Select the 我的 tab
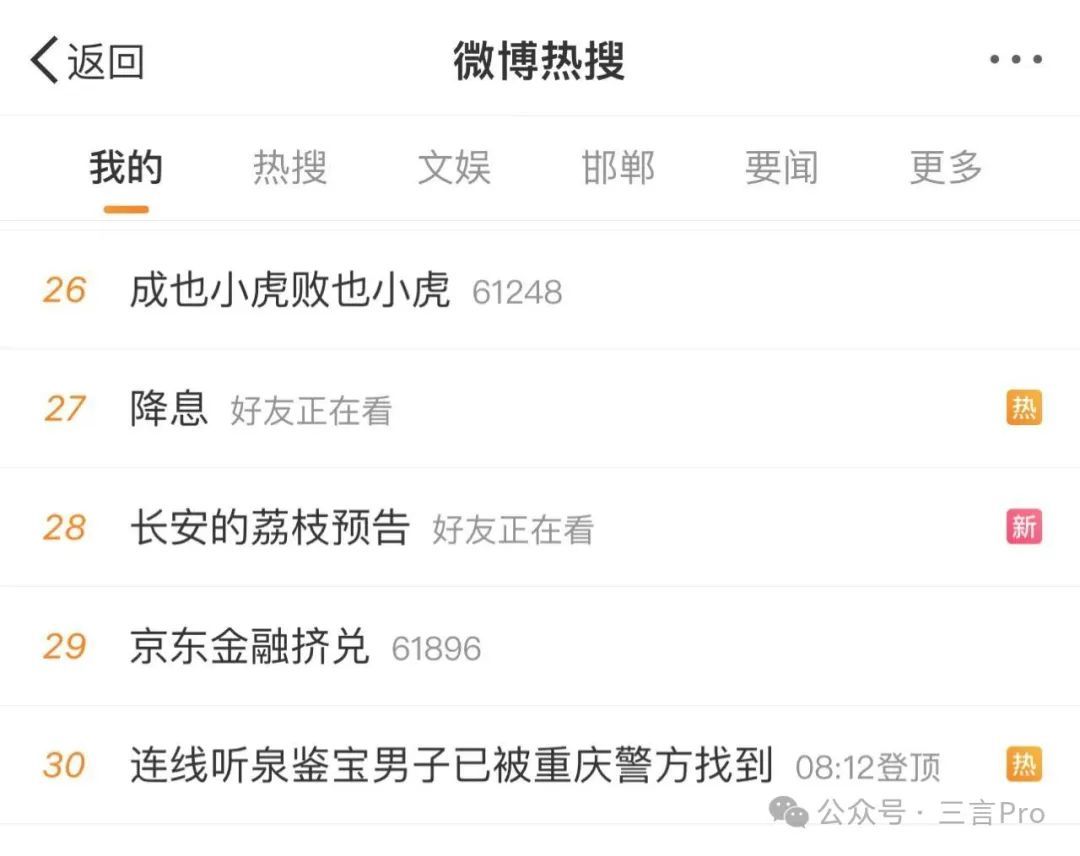1080x856 pixels. tap(126, 168)
